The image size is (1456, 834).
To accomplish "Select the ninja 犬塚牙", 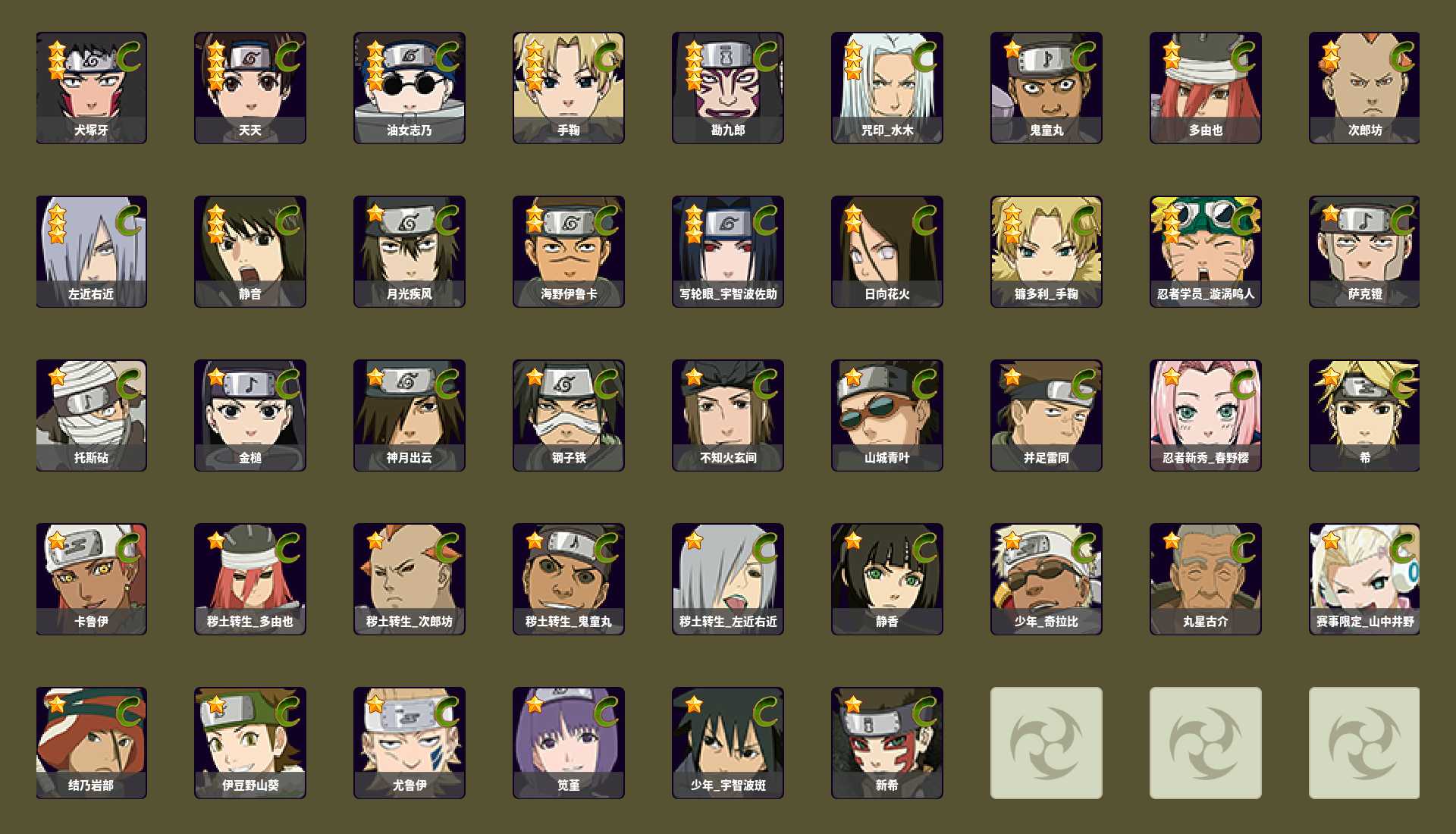I will click(x=91, y=87).
